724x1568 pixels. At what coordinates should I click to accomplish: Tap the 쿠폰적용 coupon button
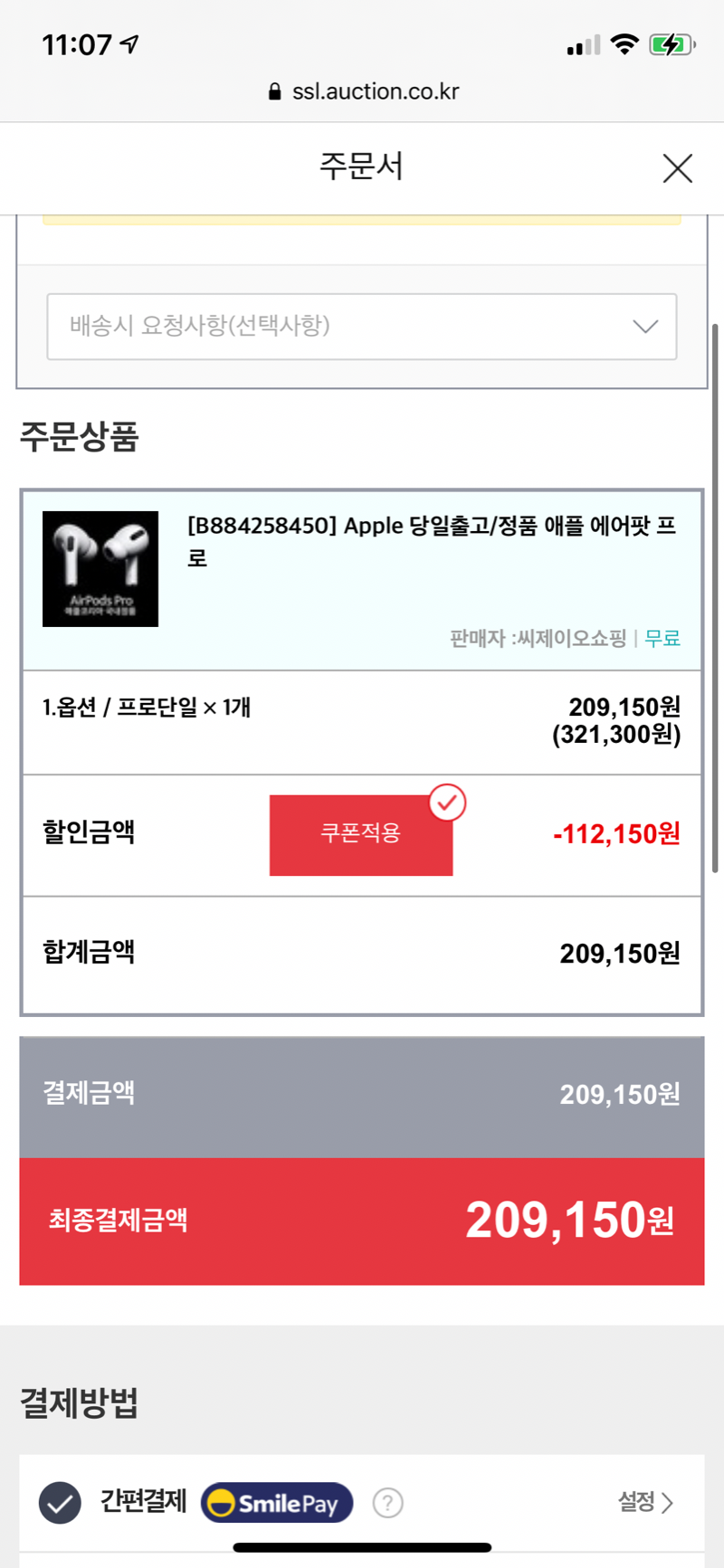point(361,834)
